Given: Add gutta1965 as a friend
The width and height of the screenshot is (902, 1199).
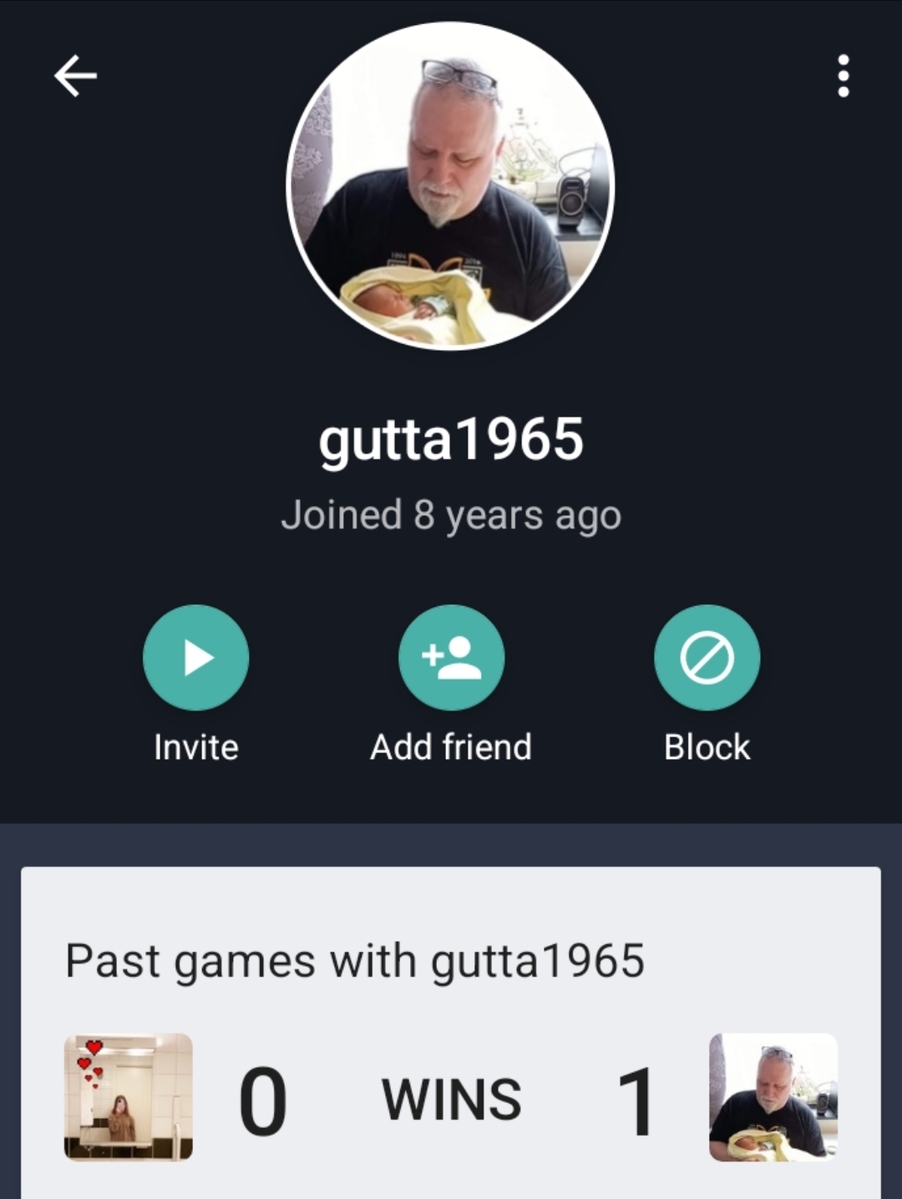Looking at the screenshot, I should pos(451,658).
